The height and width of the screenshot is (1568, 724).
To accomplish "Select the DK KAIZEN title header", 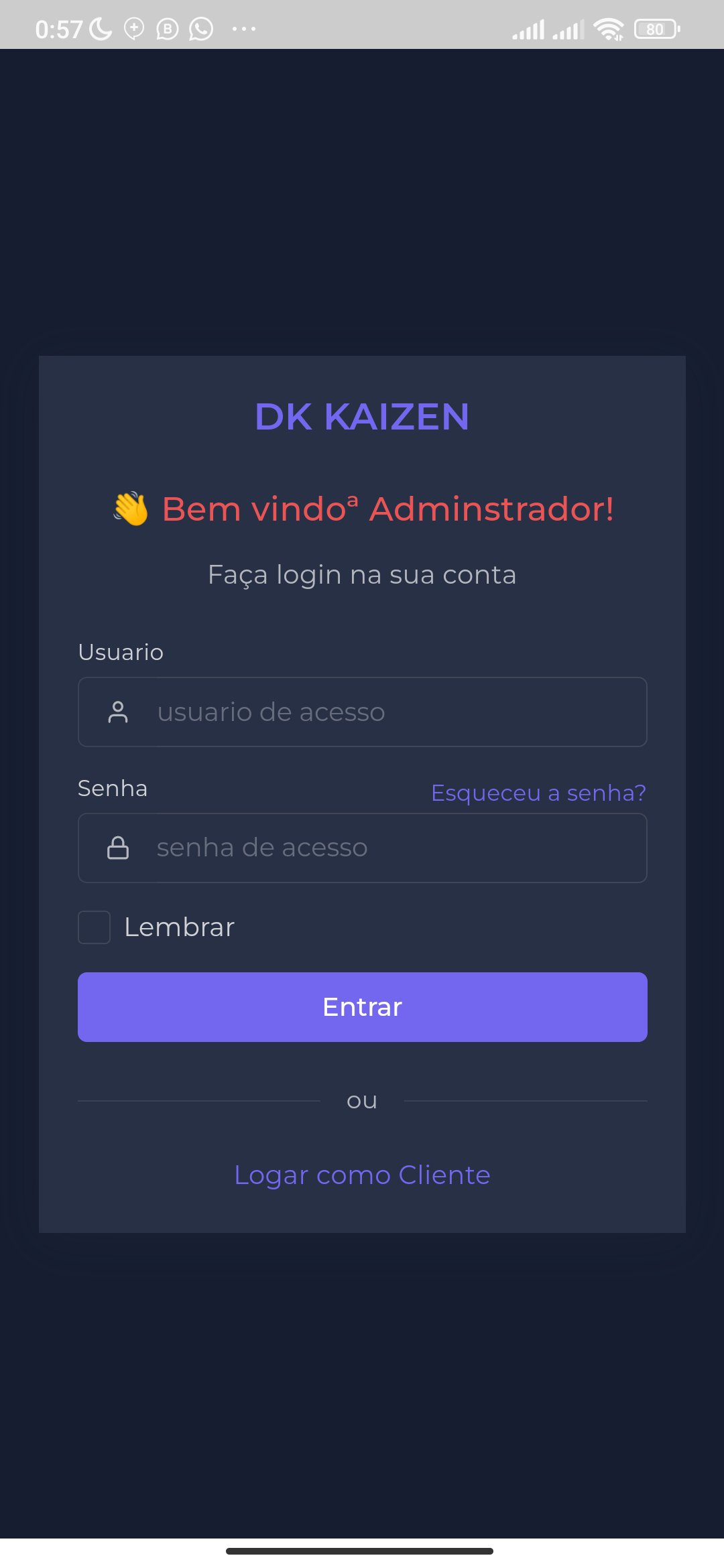I will [x=361, y=417].
